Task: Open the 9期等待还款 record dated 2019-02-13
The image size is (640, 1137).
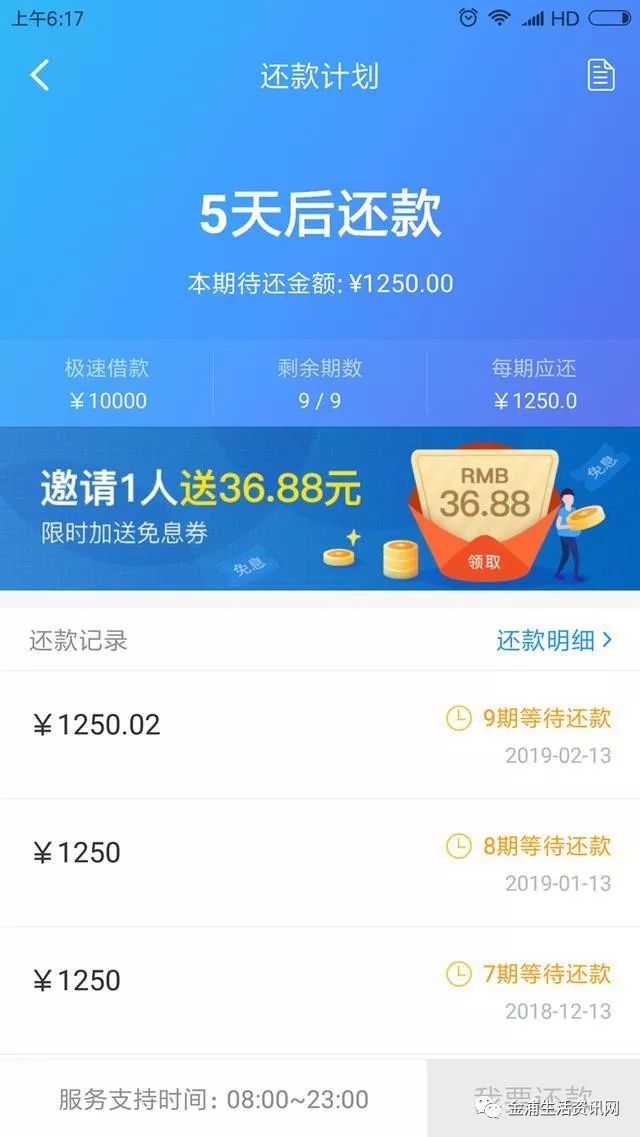Action: 320,735
